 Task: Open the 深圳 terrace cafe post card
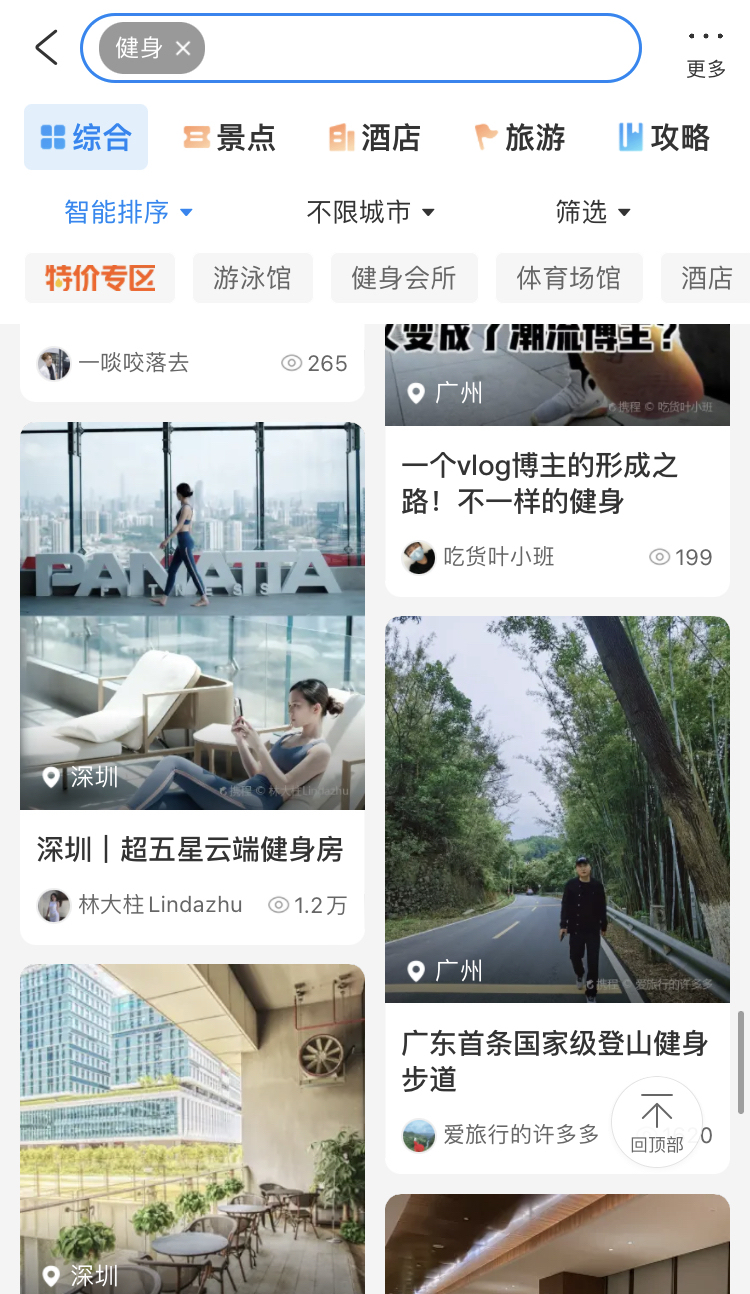pos(192,1129)
